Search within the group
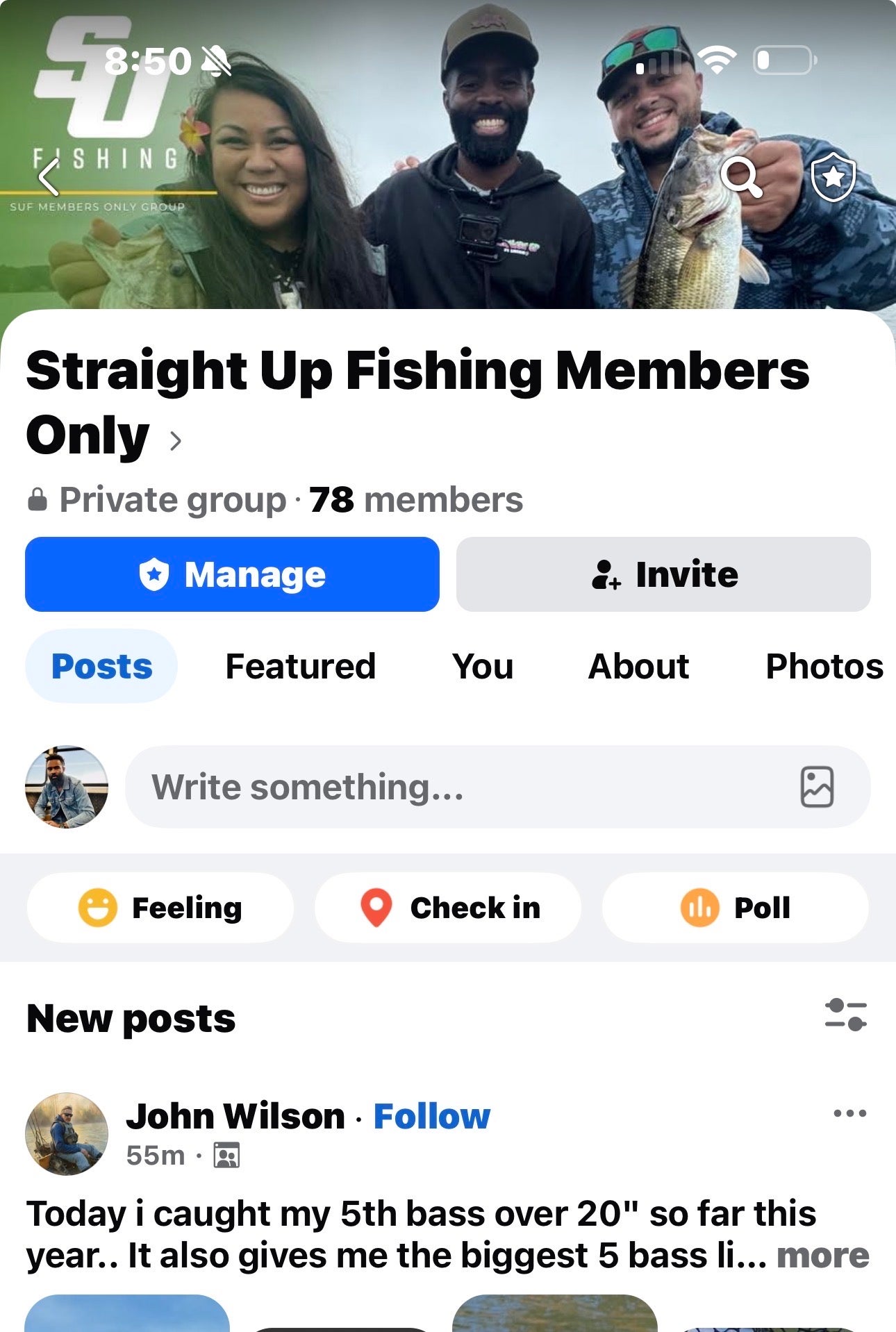This screenshot has height=1332, width=896. [x=741, y=176]
